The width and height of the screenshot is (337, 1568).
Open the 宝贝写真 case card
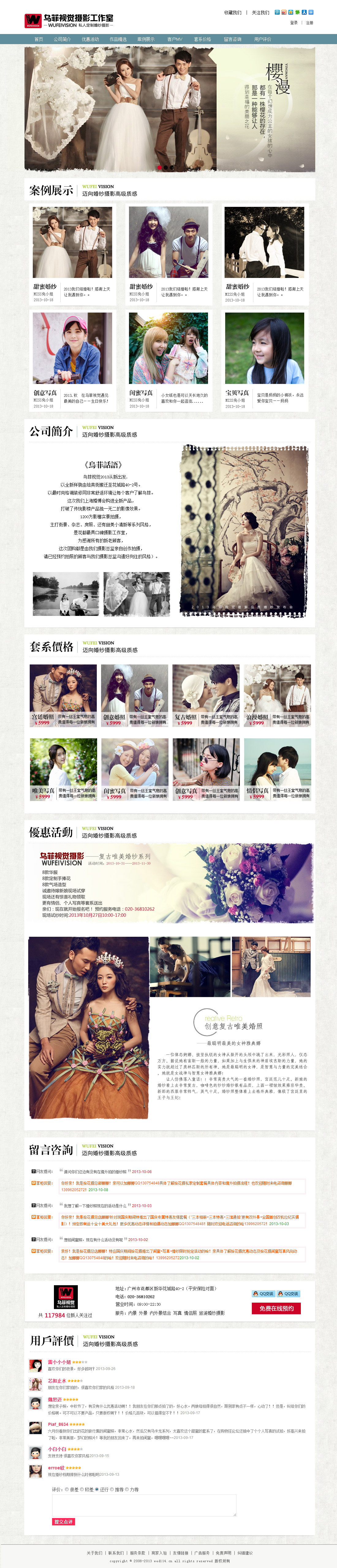coord(264,360)
